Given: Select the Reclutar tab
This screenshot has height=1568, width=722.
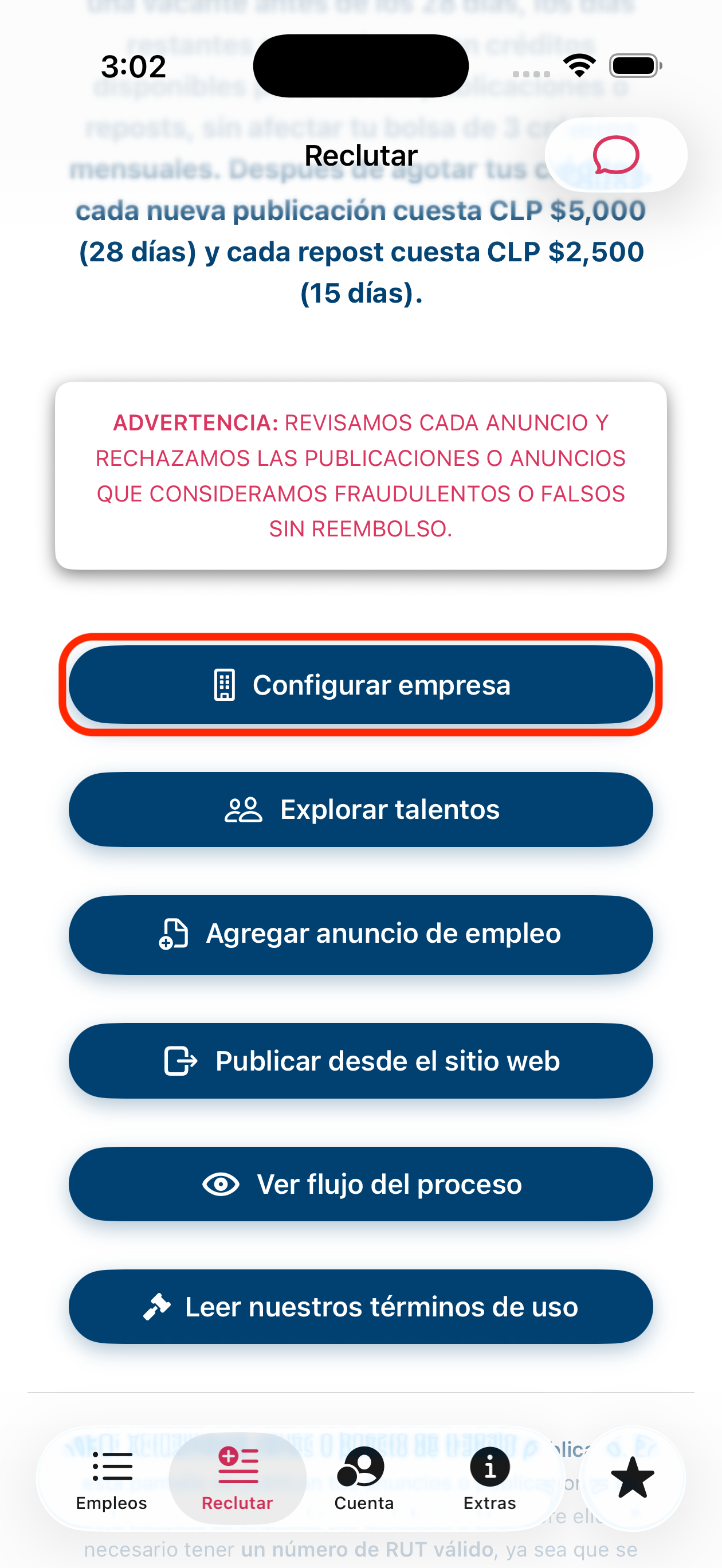Looking at the screenshot, I should [x=237, y=1479].
